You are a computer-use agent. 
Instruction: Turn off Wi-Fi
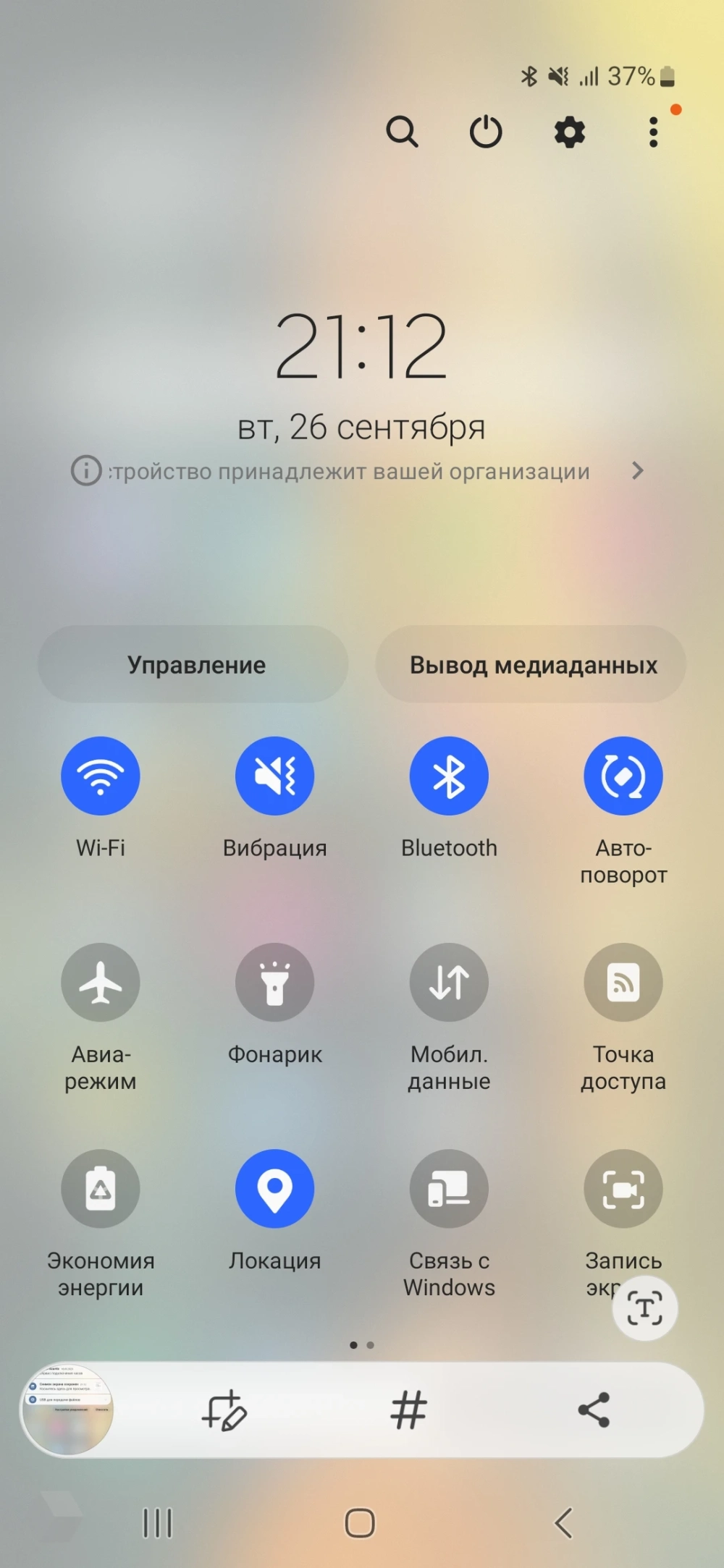coord(101,776)
